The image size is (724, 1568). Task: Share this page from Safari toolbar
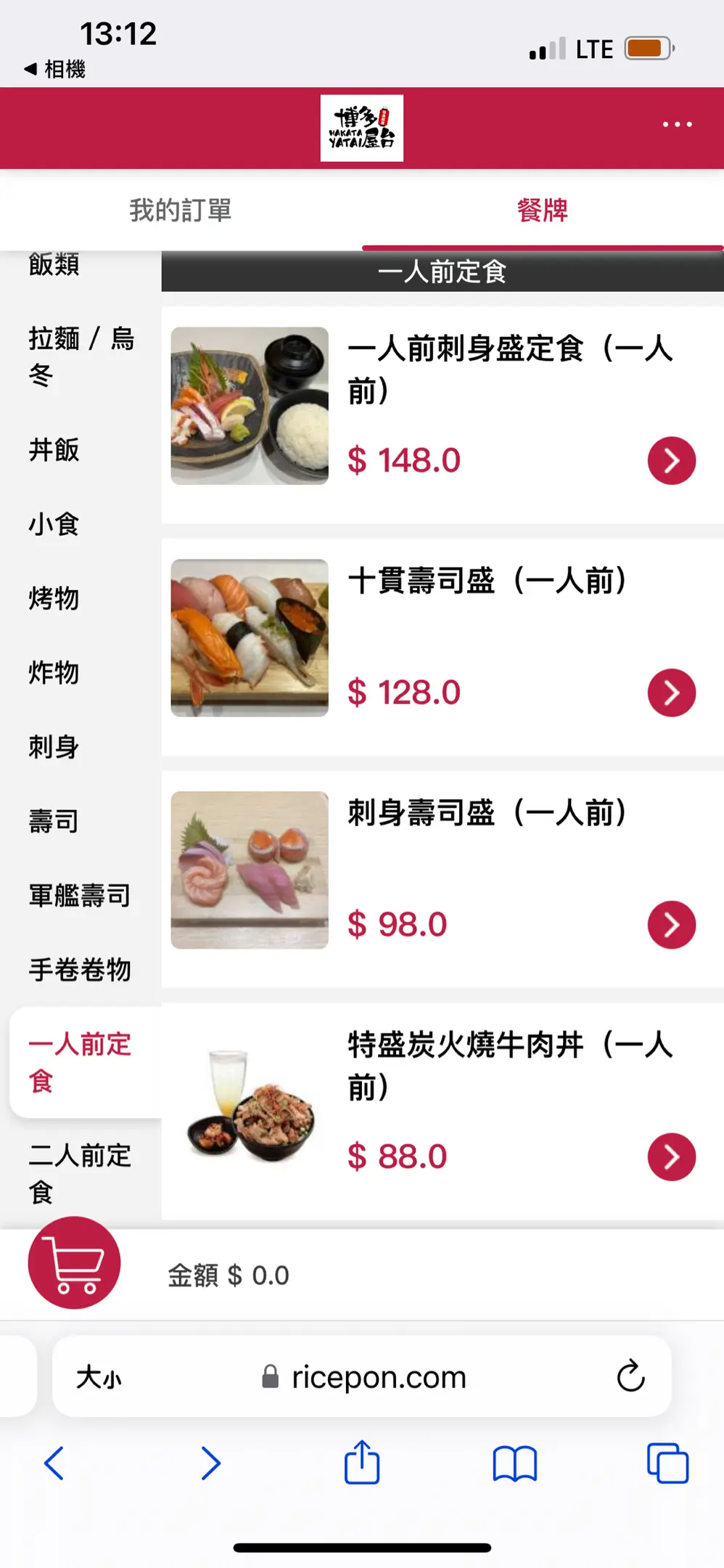tap(362, 1463)
